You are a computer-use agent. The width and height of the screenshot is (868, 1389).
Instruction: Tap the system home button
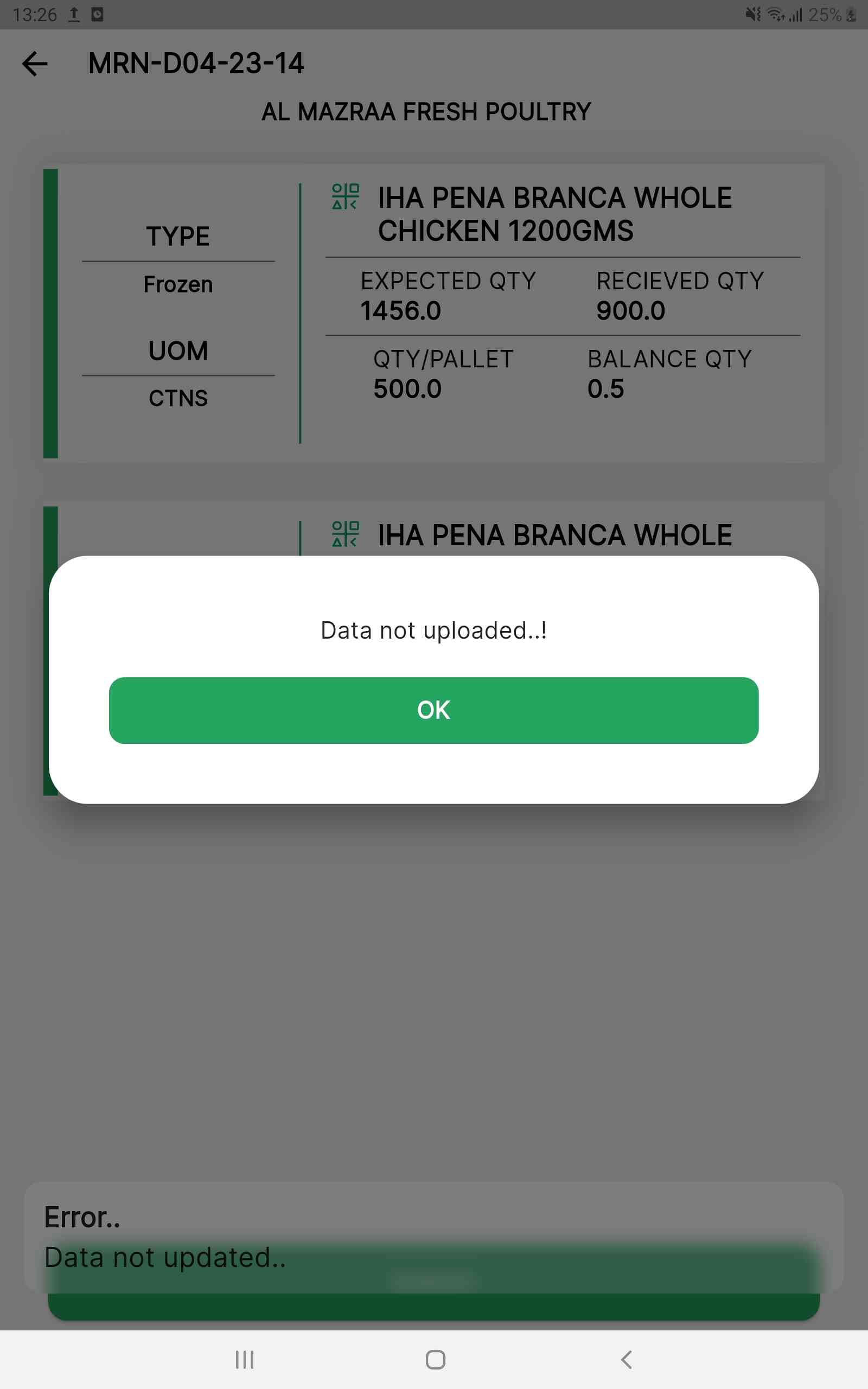(435, 1359)
